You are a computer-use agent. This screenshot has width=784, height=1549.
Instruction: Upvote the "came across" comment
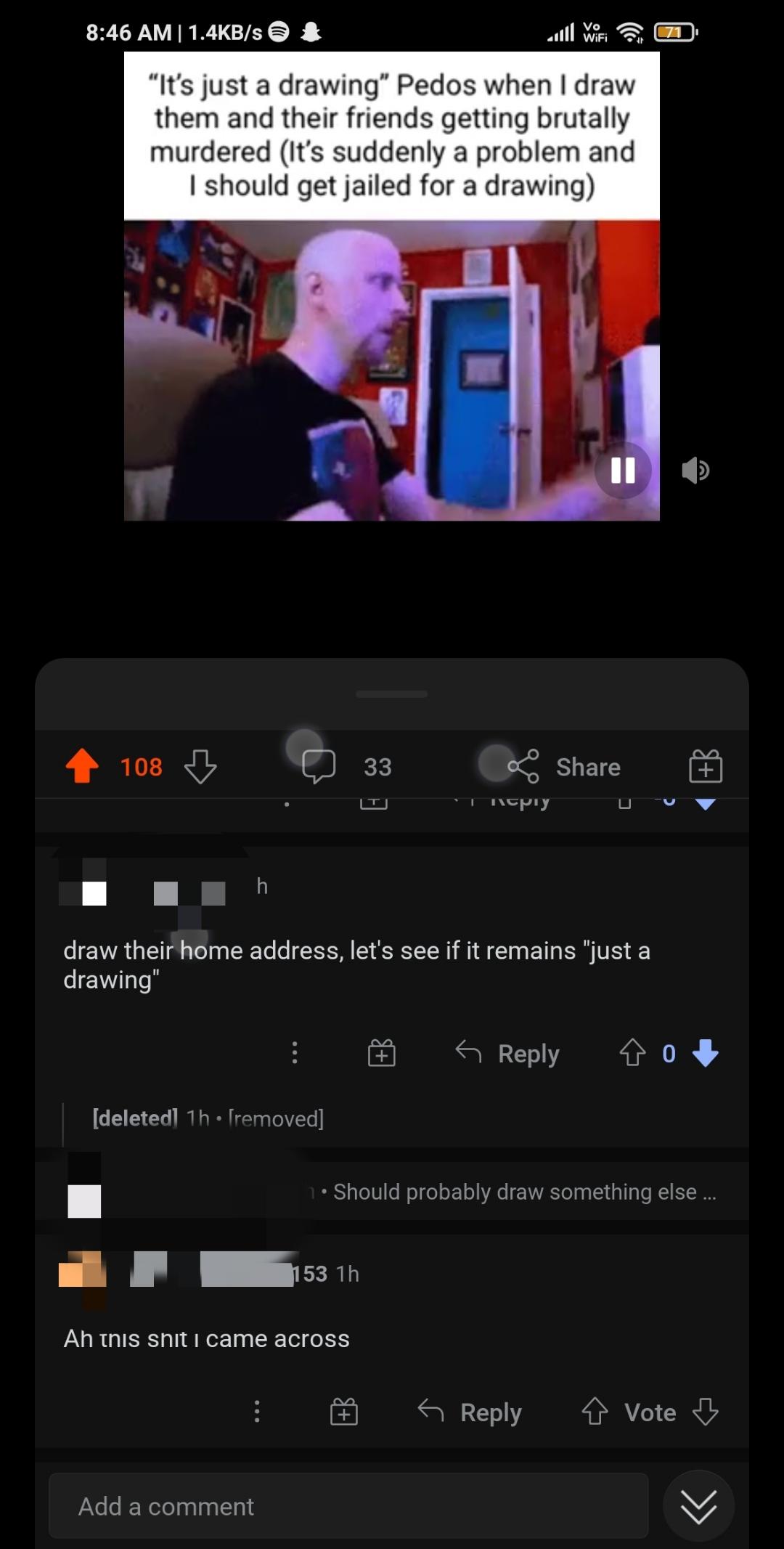point(595,1412)
